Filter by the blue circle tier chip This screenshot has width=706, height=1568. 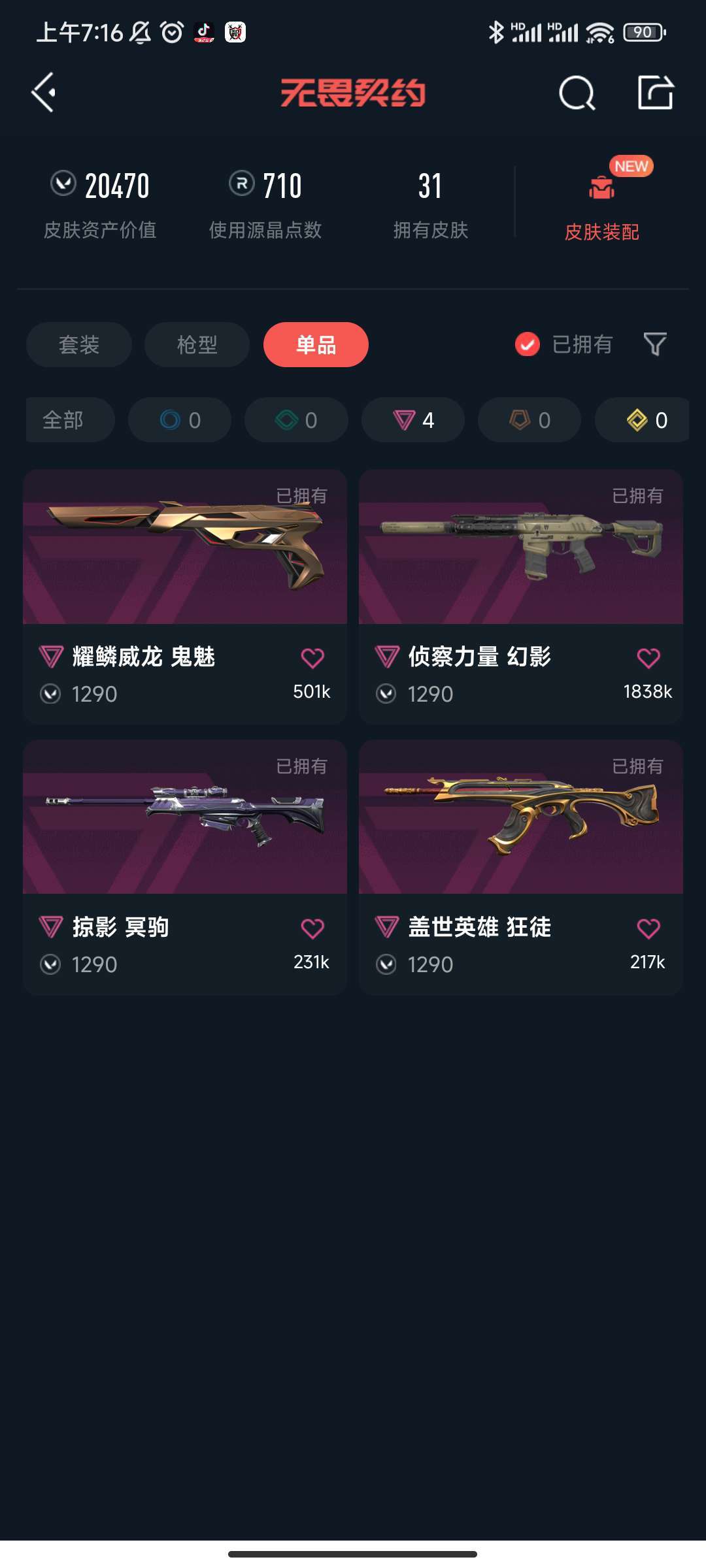point(180,420)
